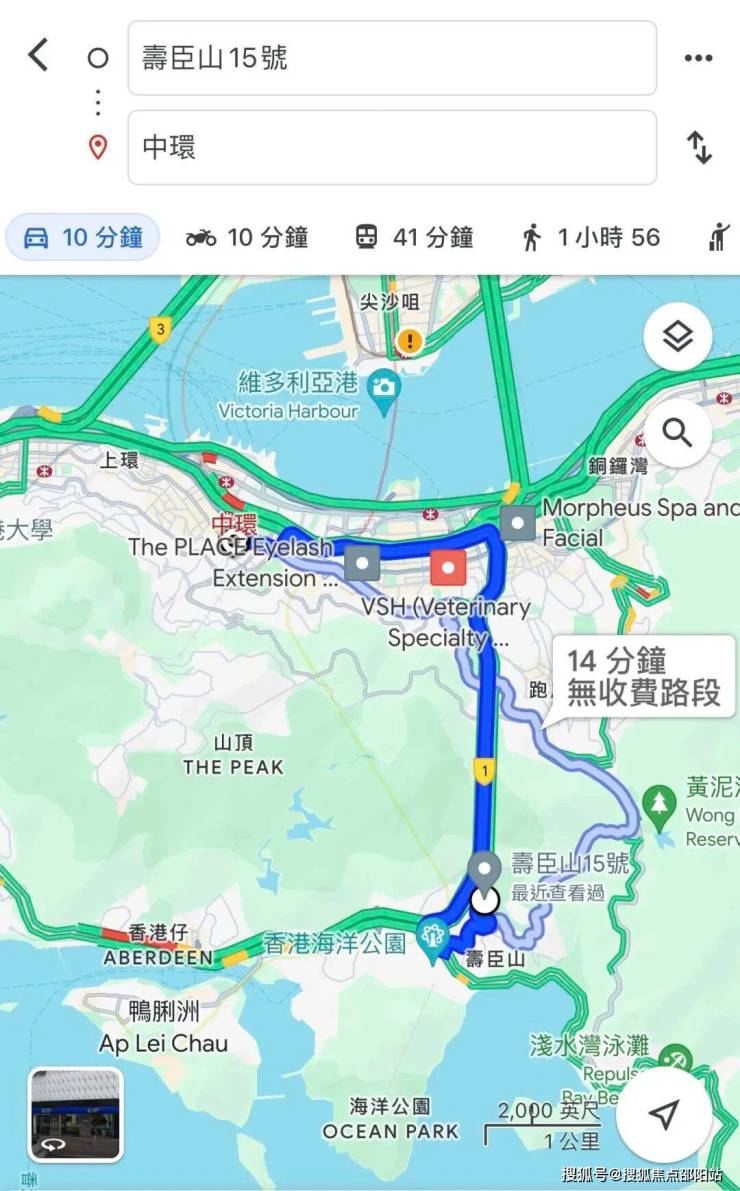Open the Street View thumbnail
Screen dimensions: 740x1191
[x=76, y=1114]
